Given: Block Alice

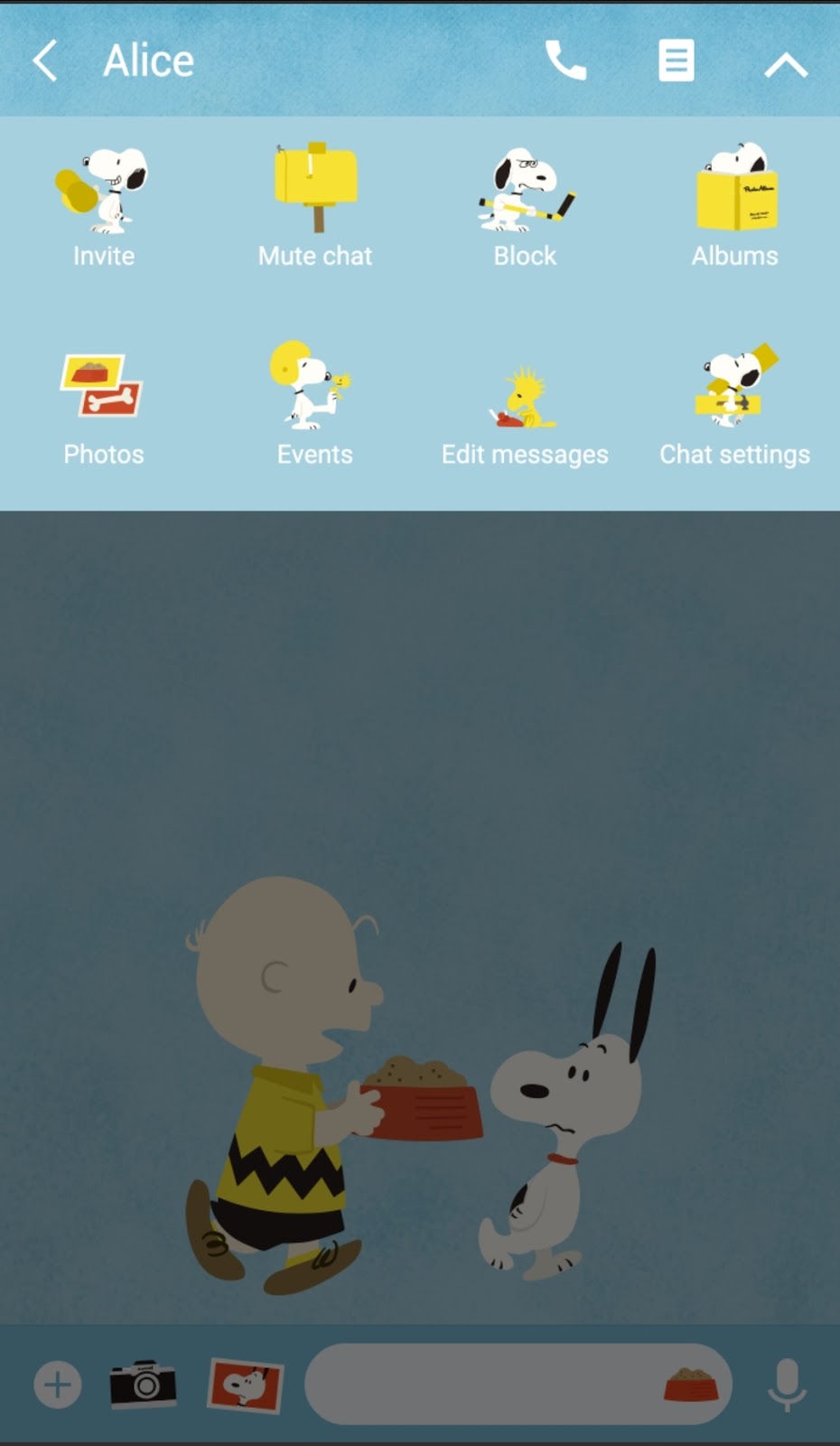Looking at the screenshot, I should point(525,208).
